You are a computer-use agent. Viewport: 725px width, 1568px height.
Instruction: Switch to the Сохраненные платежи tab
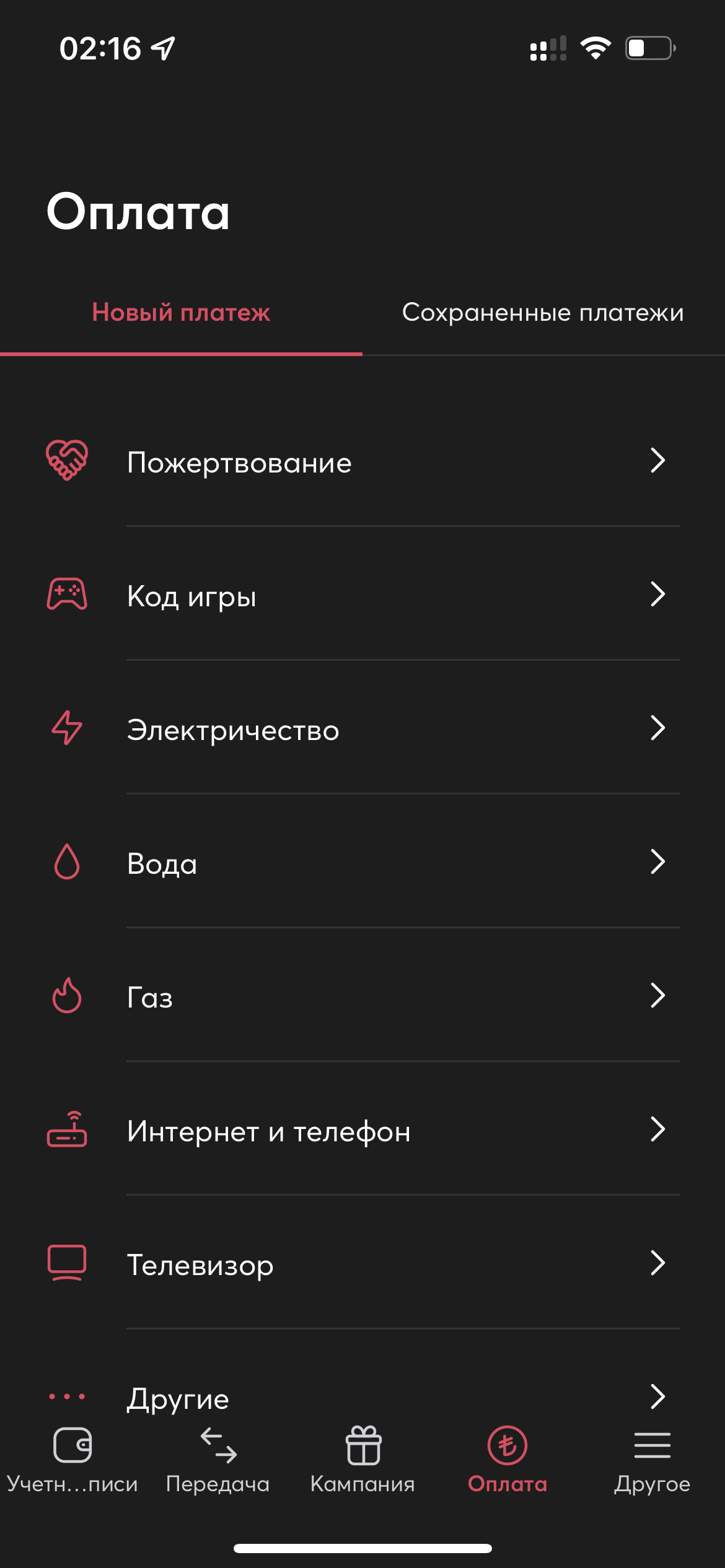pos(543,313)
